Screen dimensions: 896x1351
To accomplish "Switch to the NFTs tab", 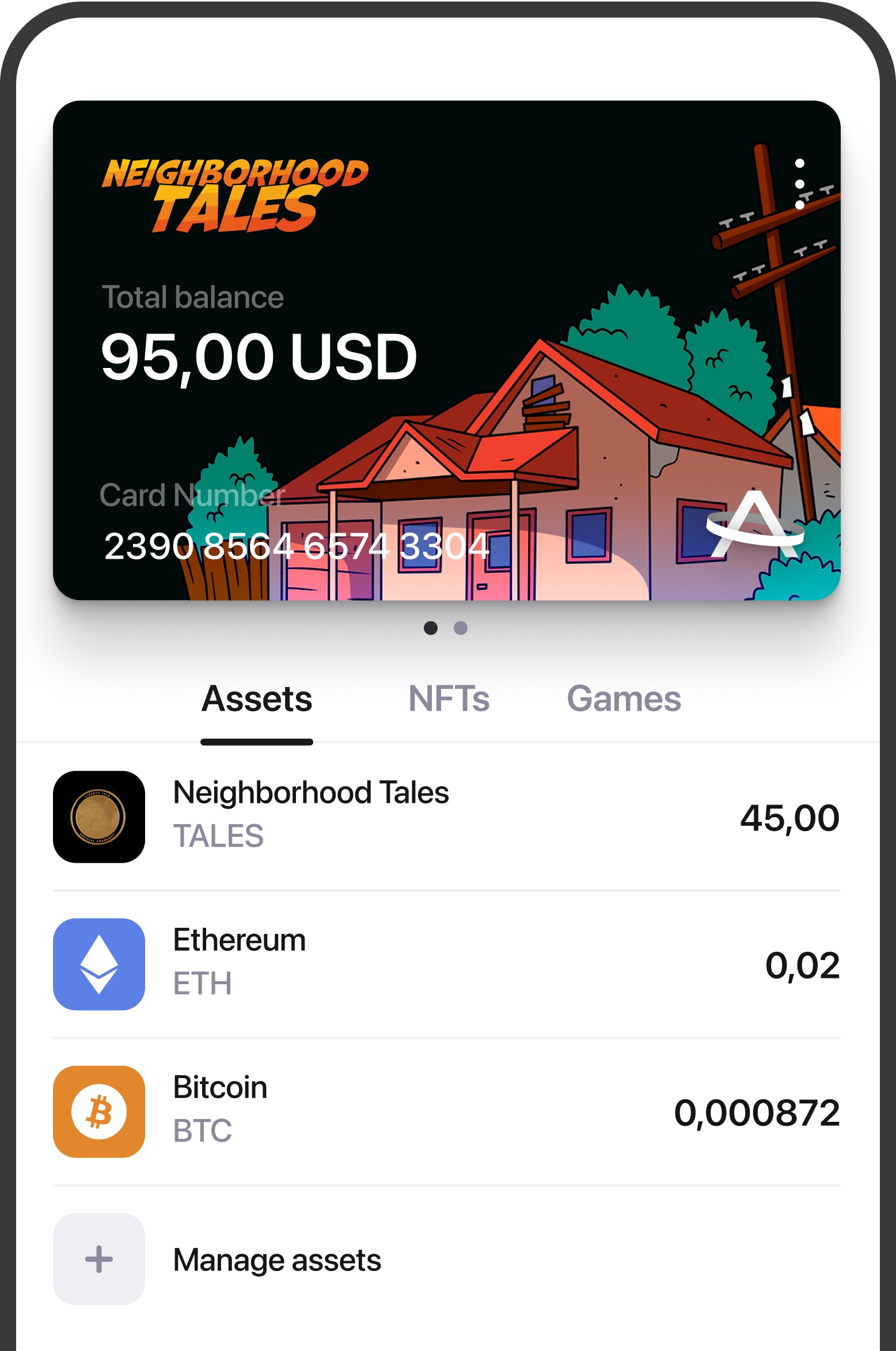I will [x=449, y=699].
